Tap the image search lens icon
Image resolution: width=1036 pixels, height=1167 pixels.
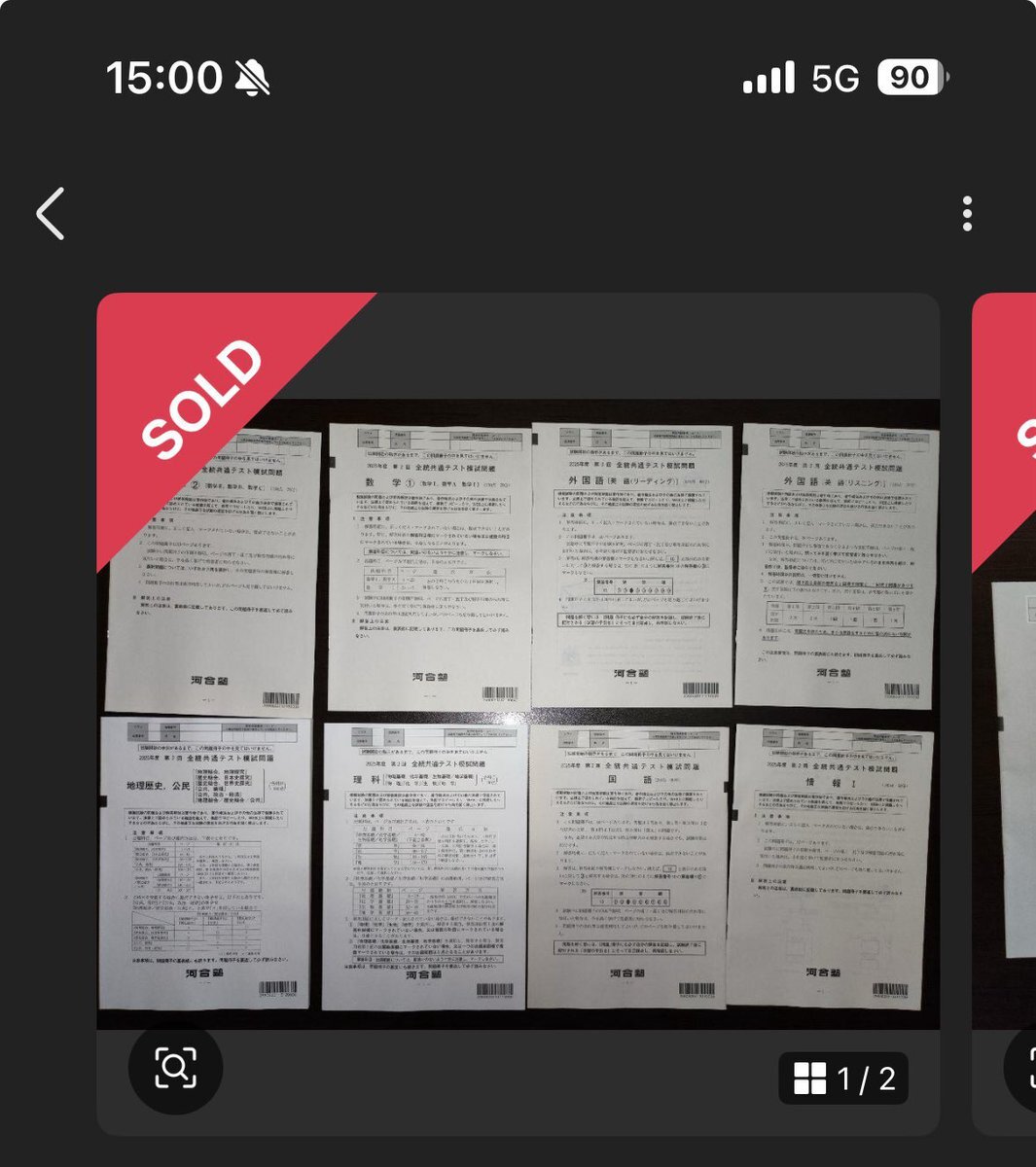tap(176, 1068)
